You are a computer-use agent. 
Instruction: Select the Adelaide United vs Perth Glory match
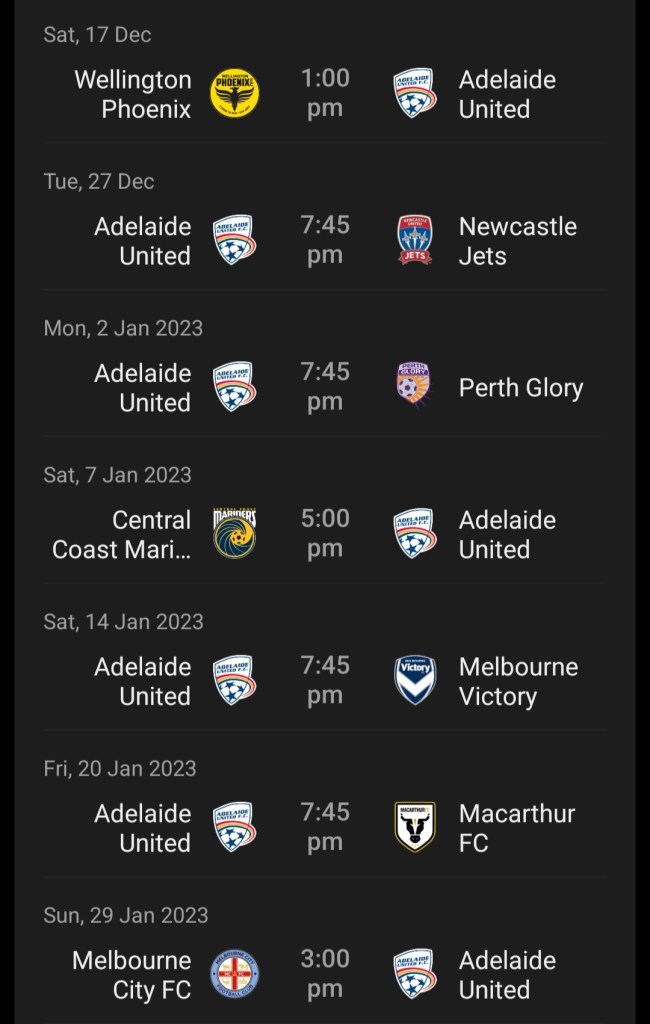325,388
